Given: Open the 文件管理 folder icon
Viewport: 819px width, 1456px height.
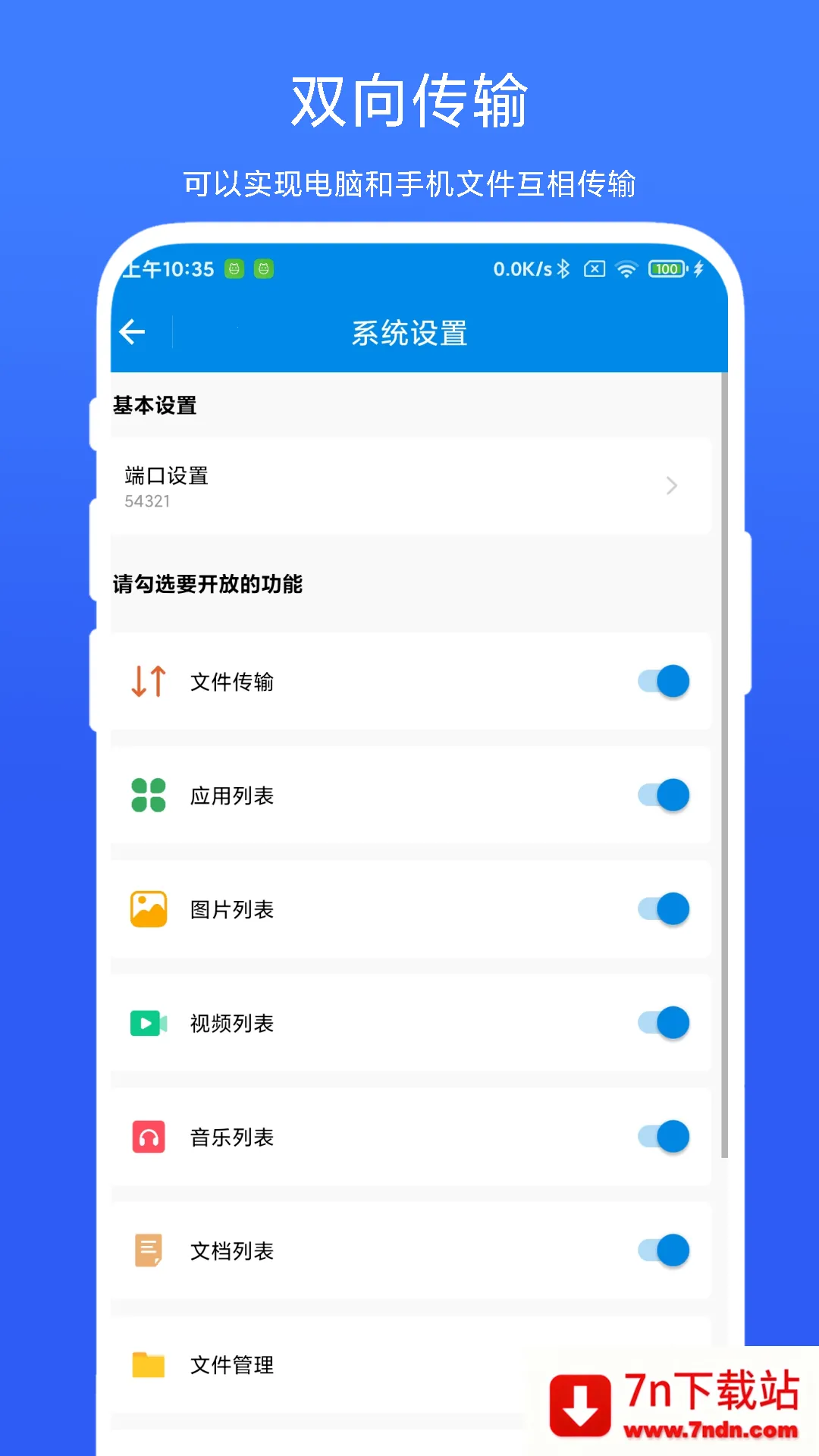Looking at the screenshot, I should [x=149, y=1363].
